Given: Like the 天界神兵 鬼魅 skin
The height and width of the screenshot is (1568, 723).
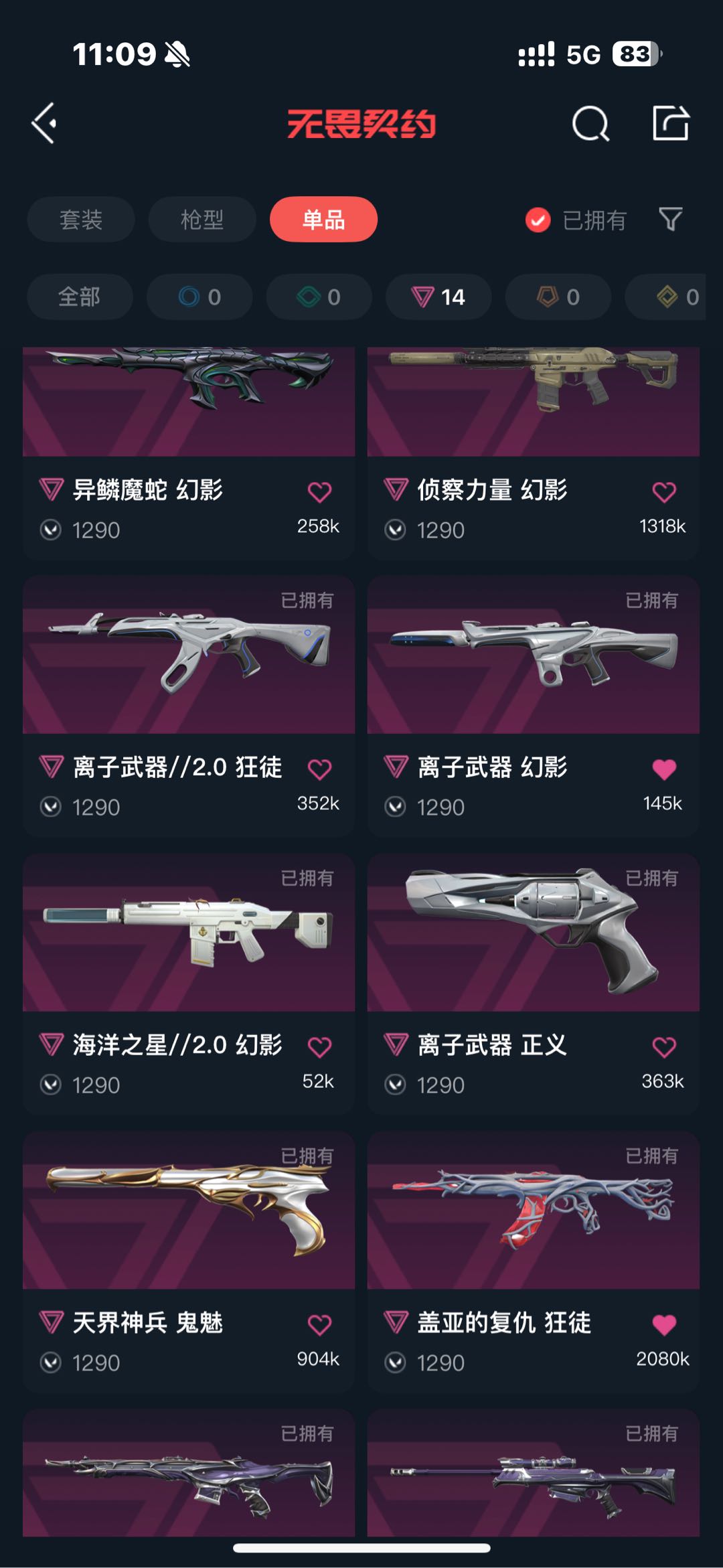Looking at the screenshot, I should [319, 1324].
